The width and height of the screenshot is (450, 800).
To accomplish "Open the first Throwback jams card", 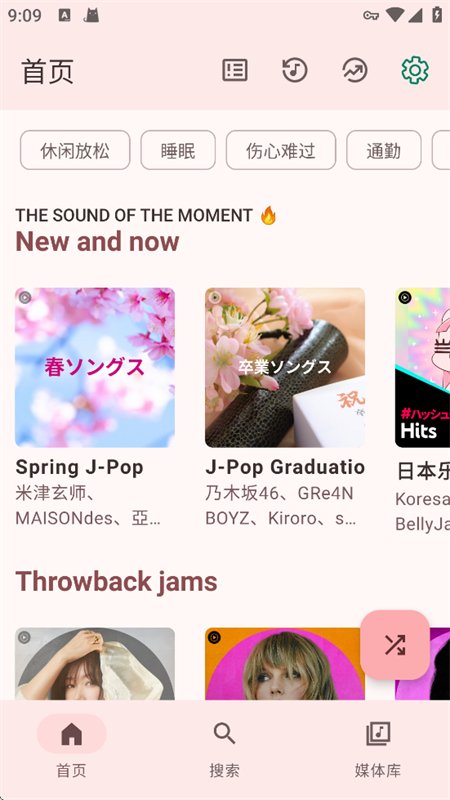I will coord(95,663).
